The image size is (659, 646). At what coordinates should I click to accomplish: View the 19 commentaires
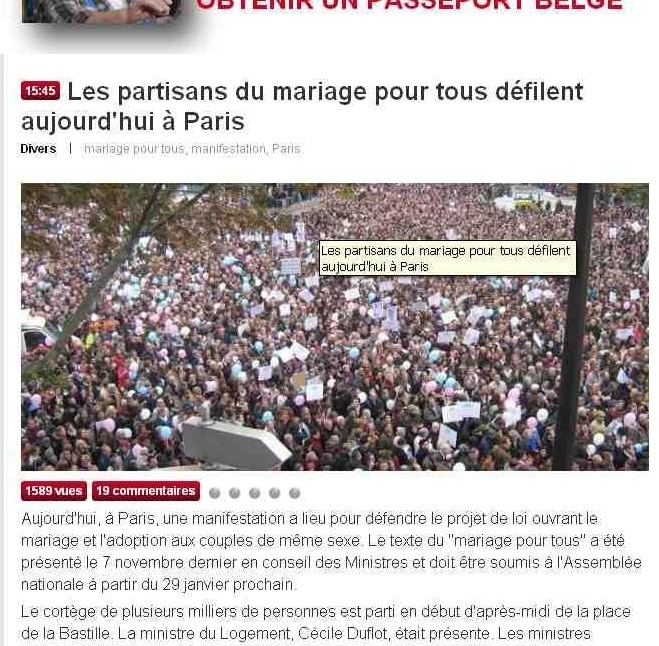tap(146, 491)
